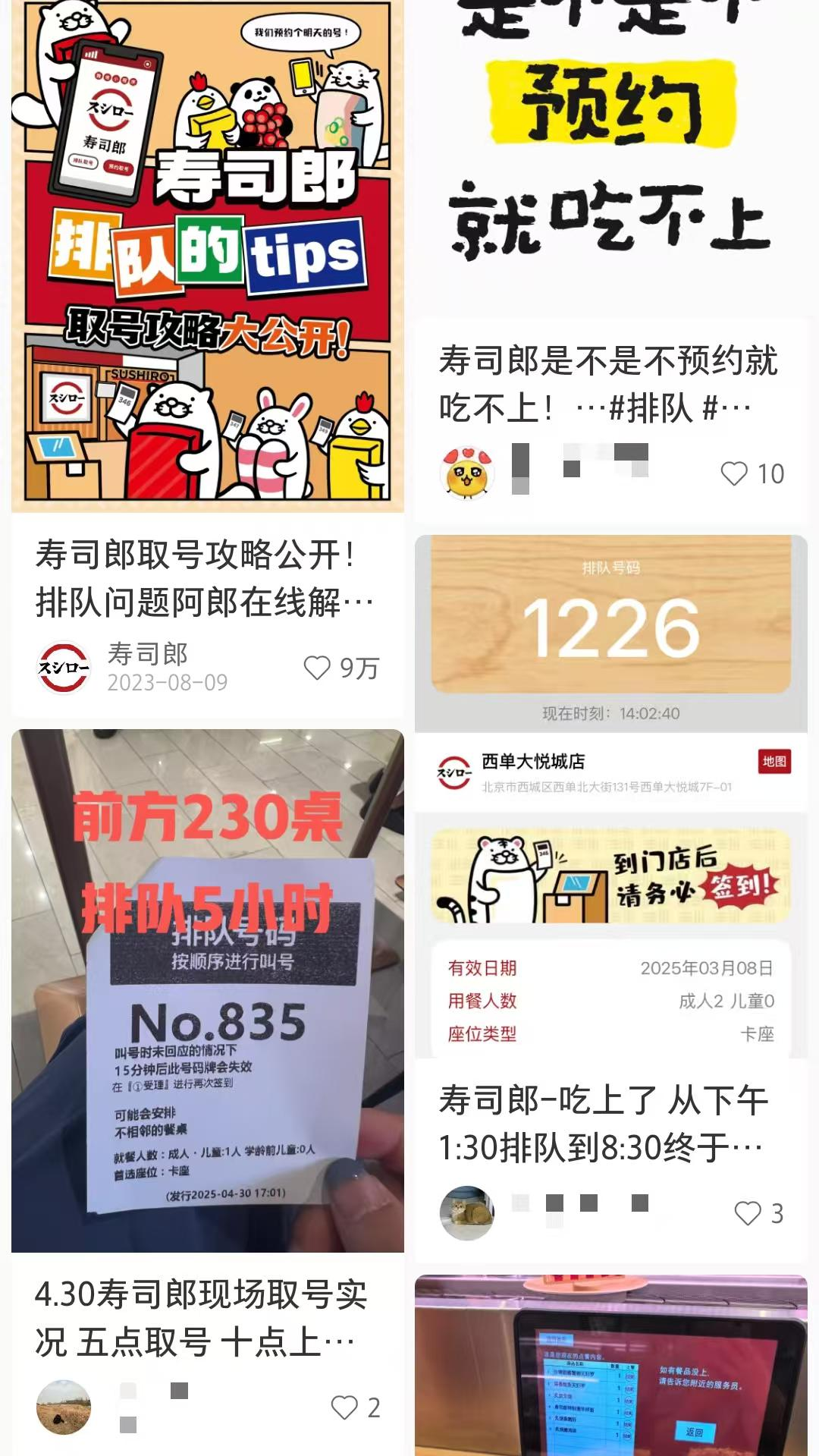Open the 寿司郎-吃上了 queue number post
This screenshot has height=1456, width=819.
pyautogui.click(x=610, y=797)
